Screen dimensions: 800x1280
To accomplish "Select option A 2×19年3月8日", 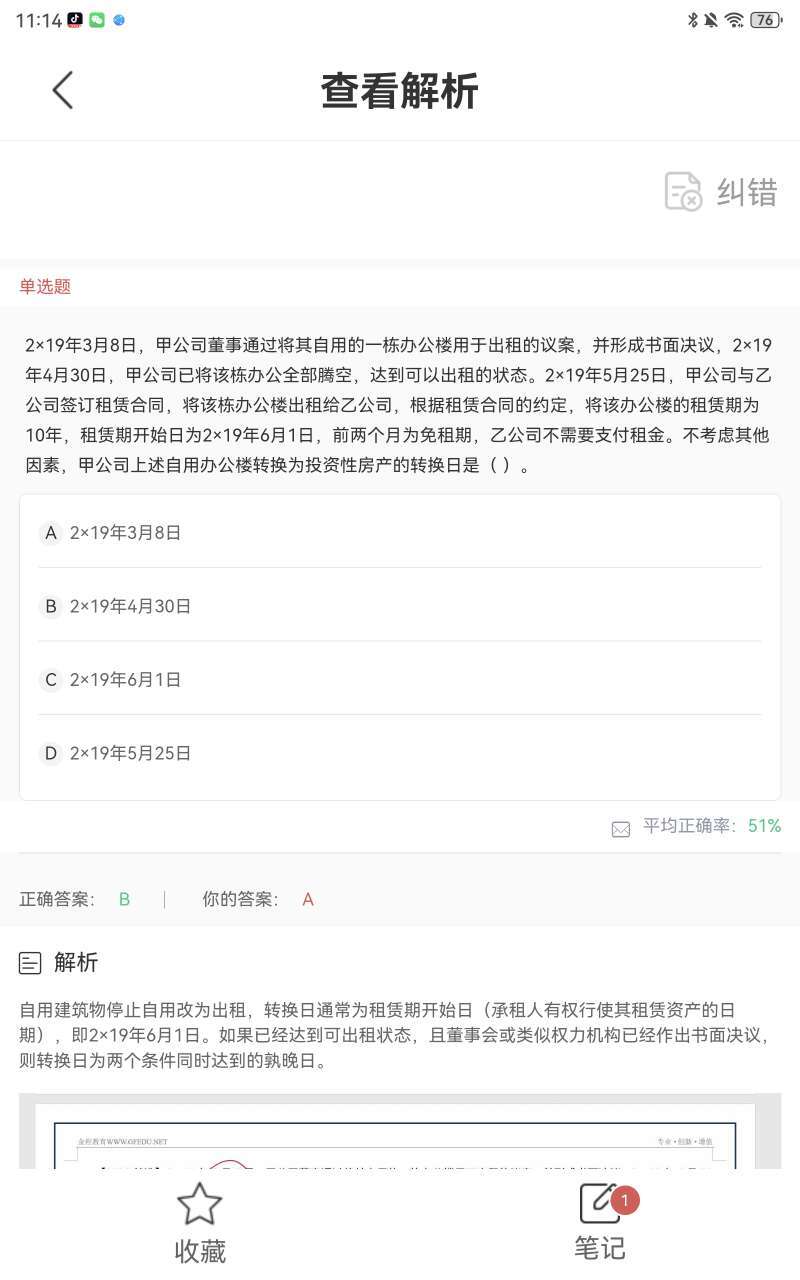I will pos(400,533).
